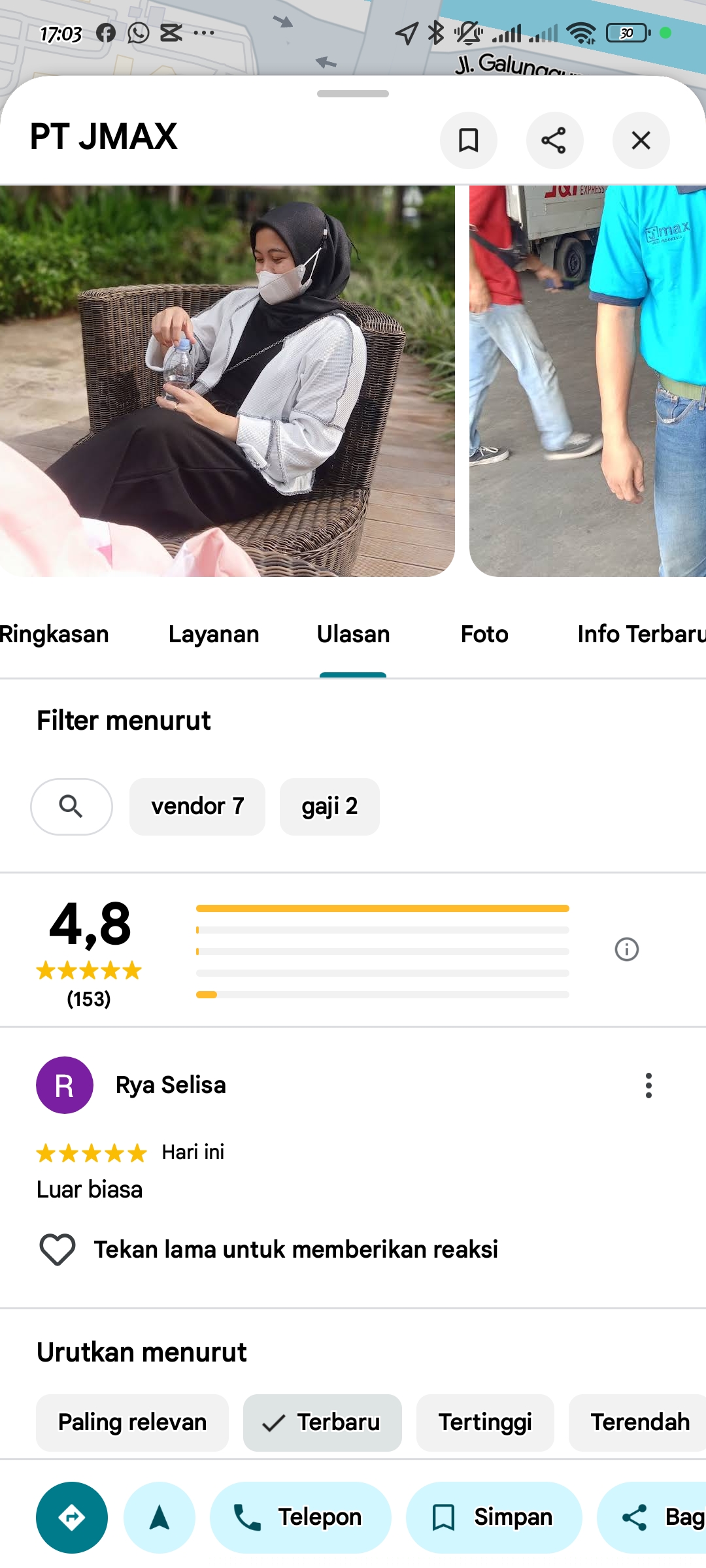Open more options for Rya Selisa's review
706x1568 pixels.
[648, 1085]
